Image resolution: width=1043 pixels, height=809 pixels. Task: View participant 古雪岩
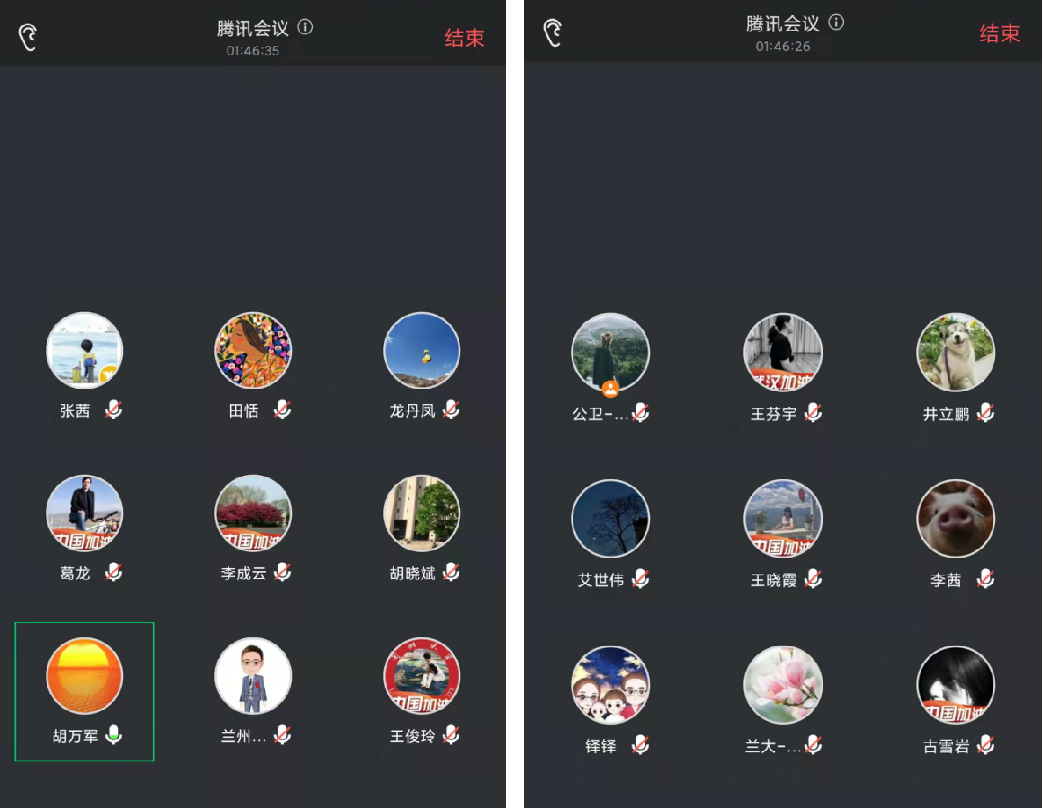tap(955, 685)
